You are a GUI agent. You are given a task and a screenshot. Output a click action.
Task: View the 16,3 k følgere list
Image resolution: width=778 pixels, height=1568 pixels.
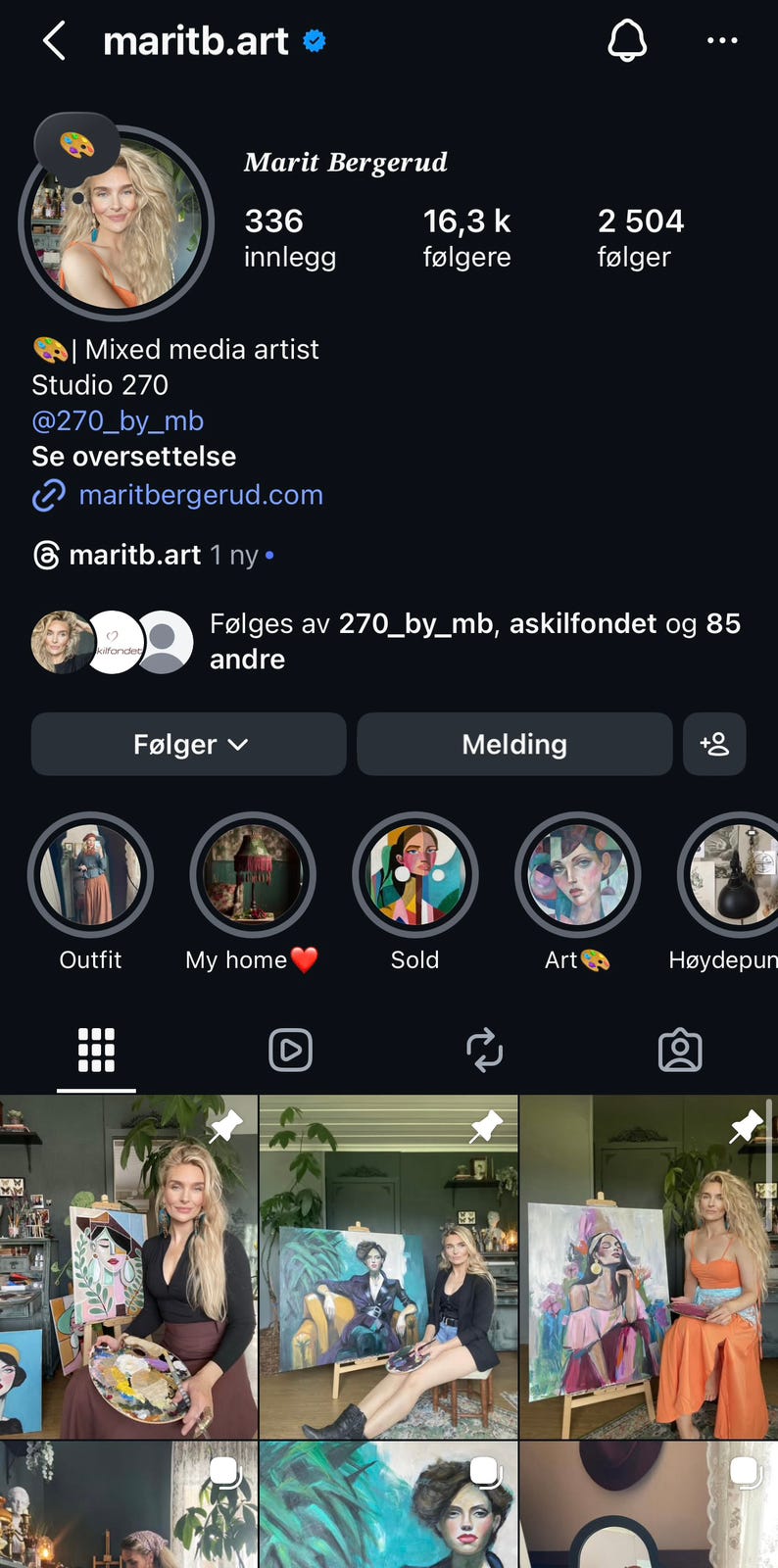click(x=466, y=237)
